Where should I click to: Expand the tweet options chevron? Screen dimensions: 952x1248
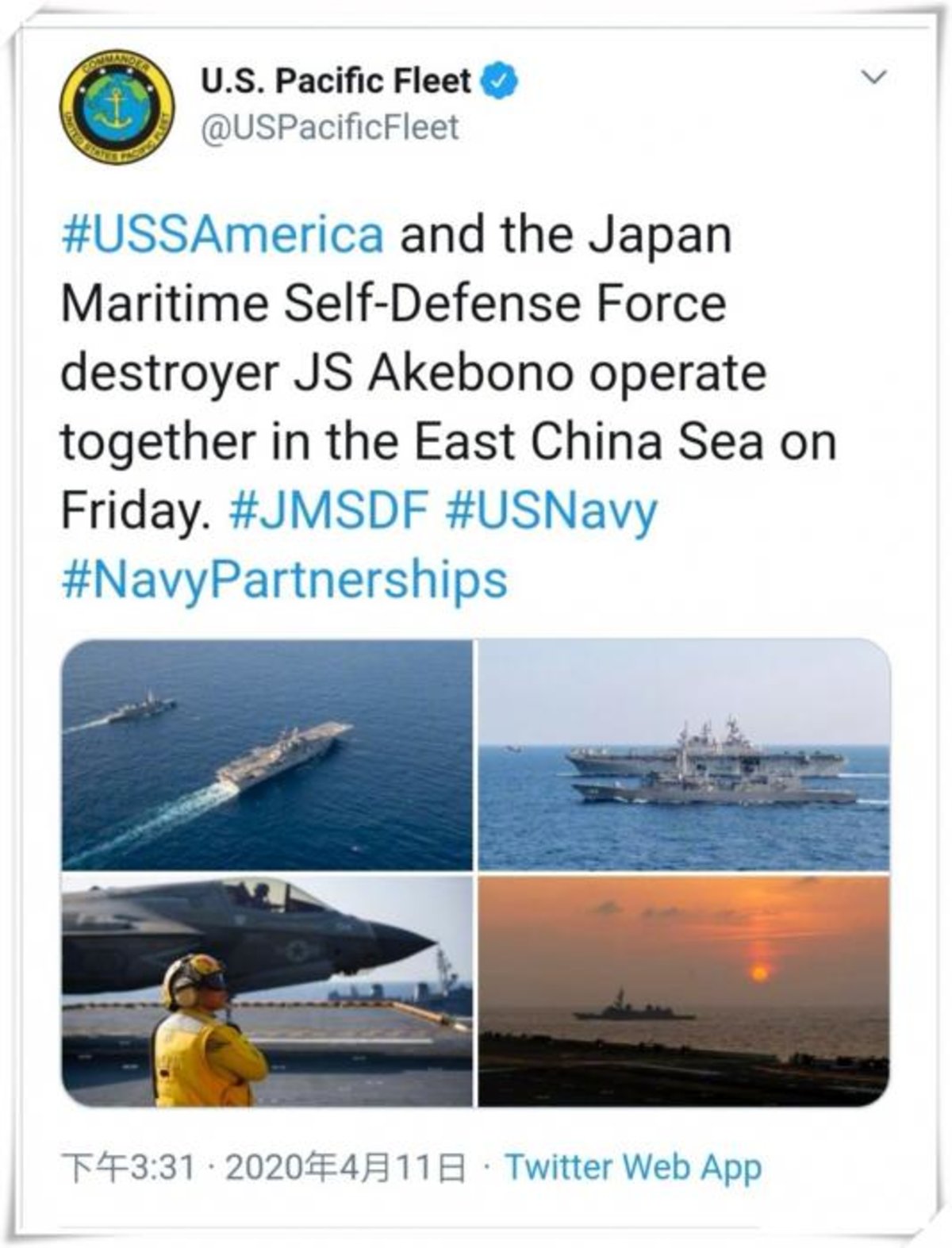pyautogui.click(x=873, y=78)
